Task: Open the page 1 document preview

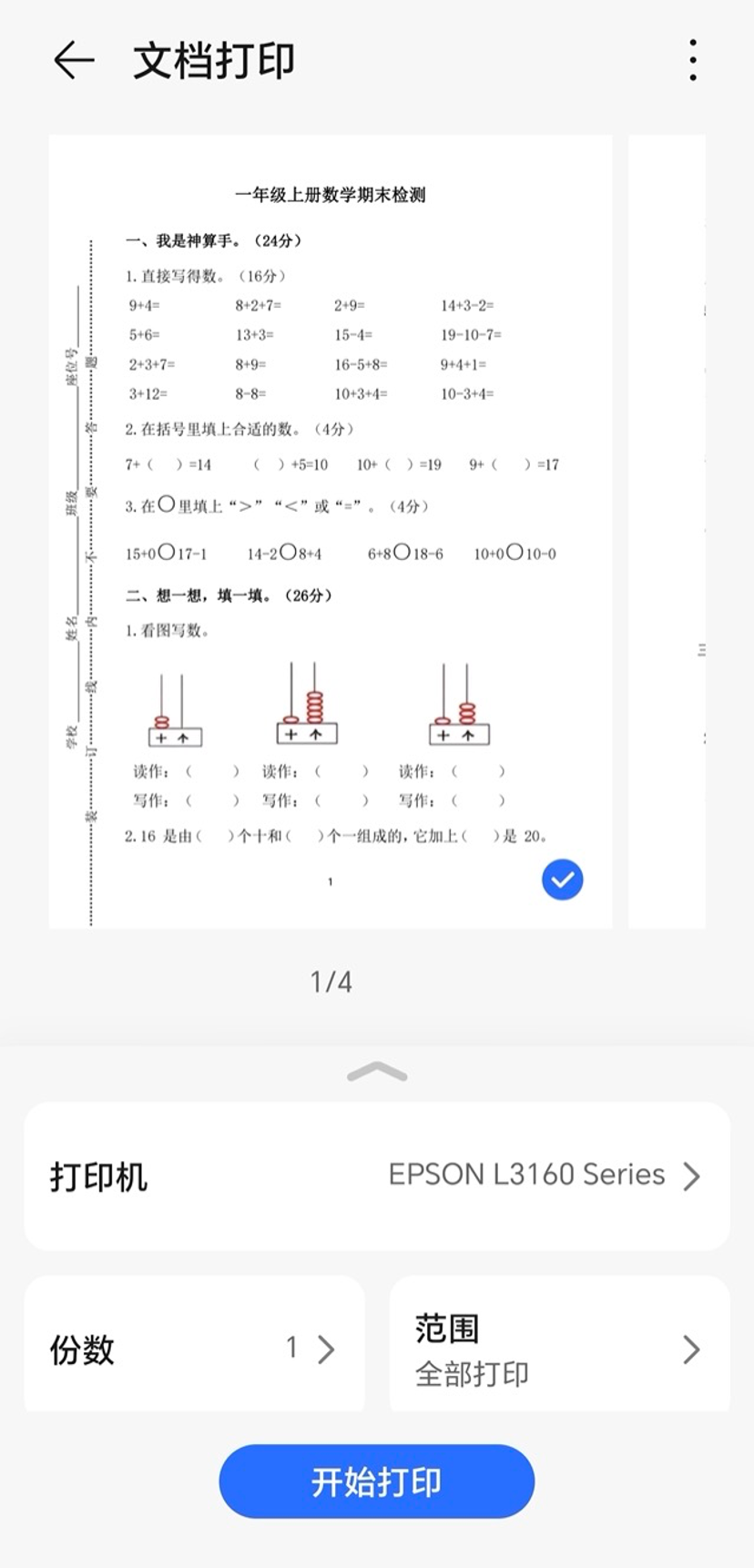Action: (x=331, y=532)
